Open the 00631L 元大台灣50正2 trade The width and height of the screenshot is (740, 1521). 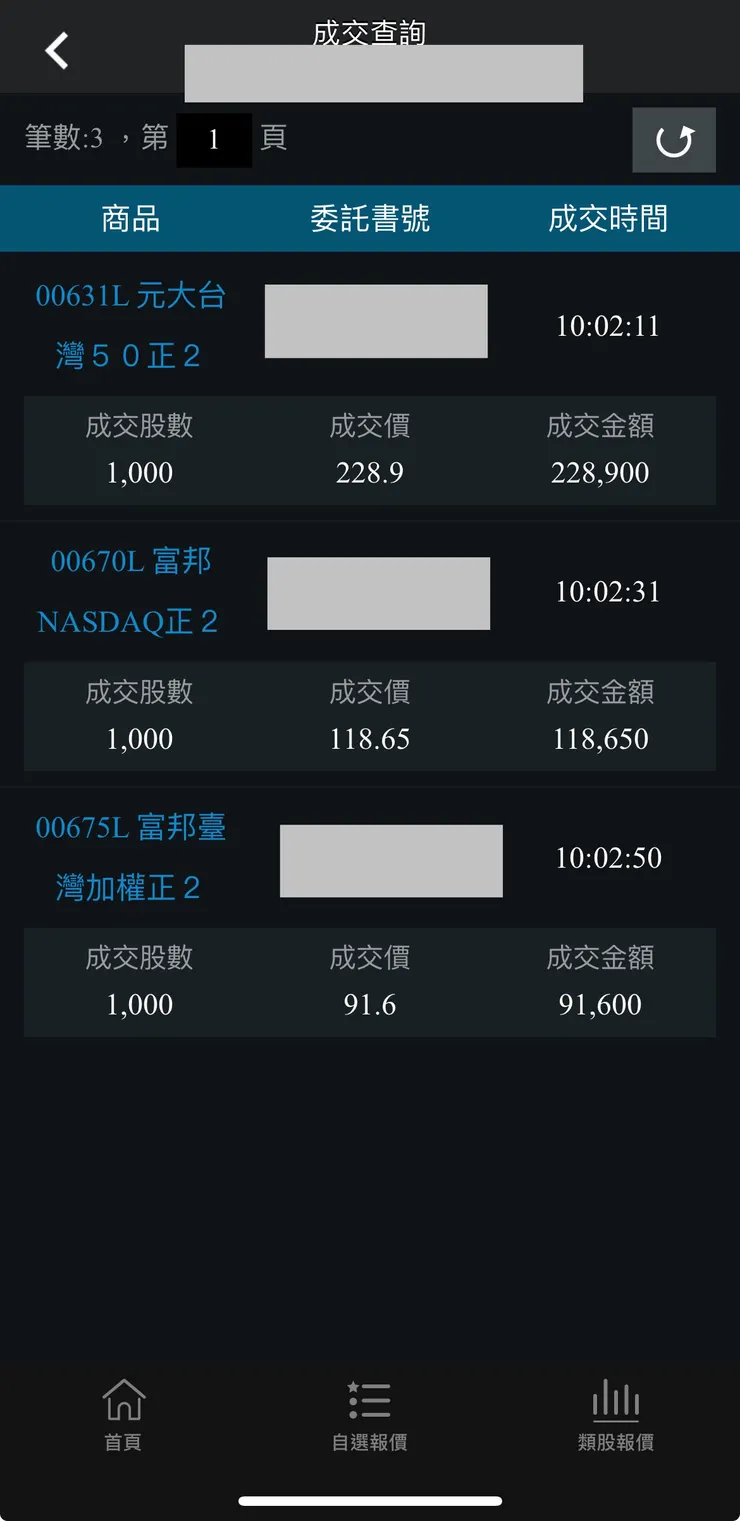tap(130, 324)
